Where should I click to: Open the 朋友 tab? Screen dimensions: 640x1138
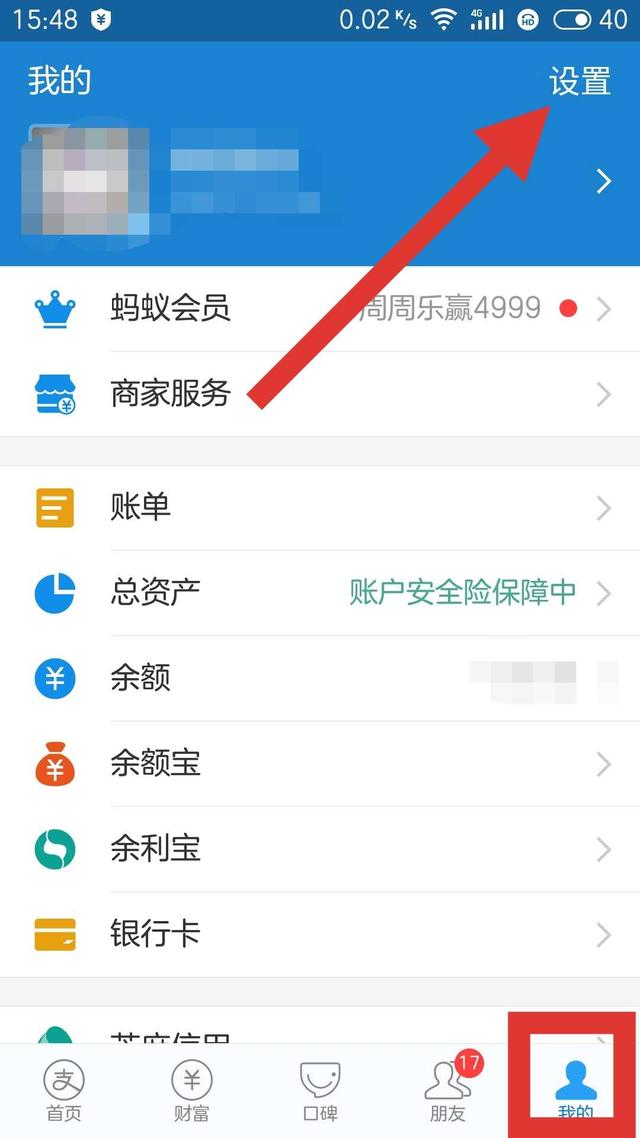pos(447,1092)
